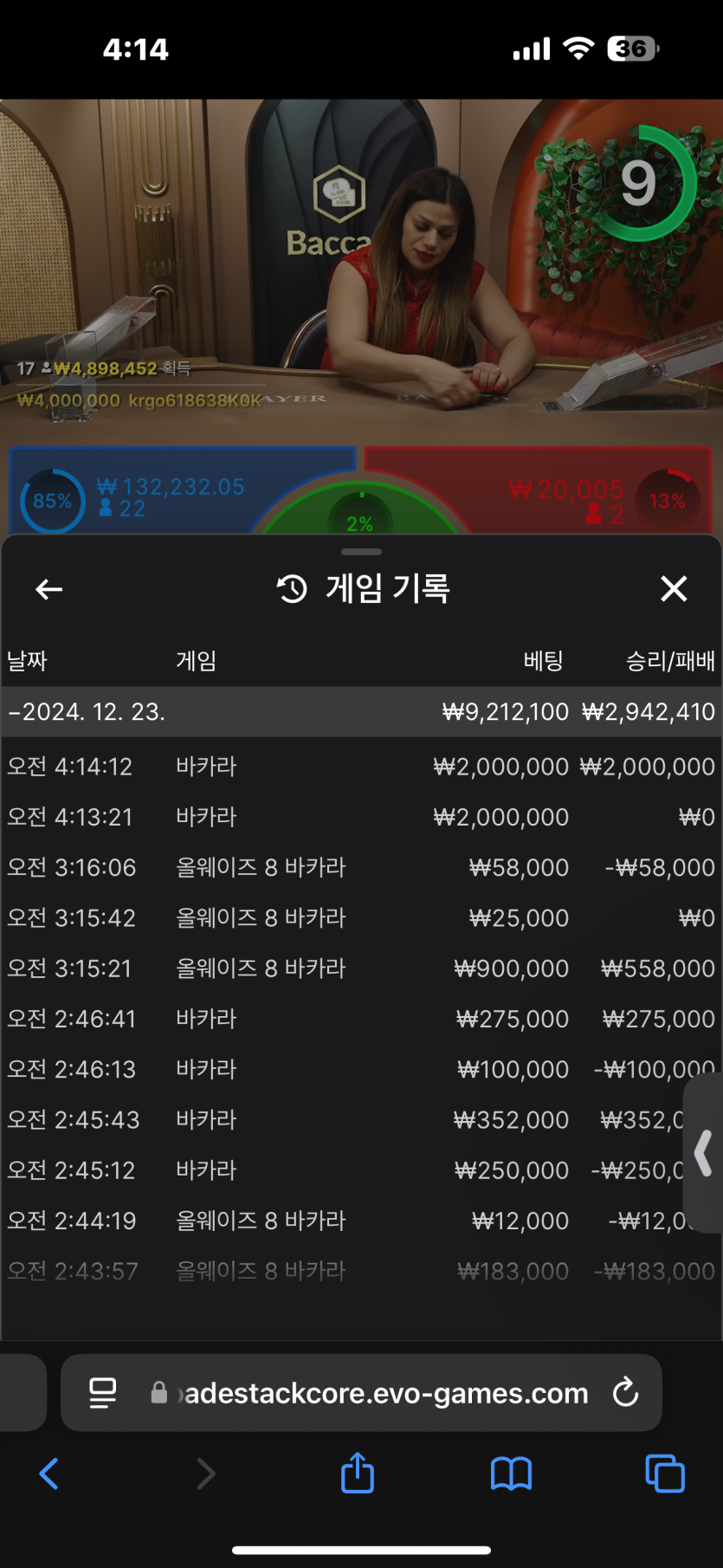Show open browser tabs

click(x=664, y=1474)
